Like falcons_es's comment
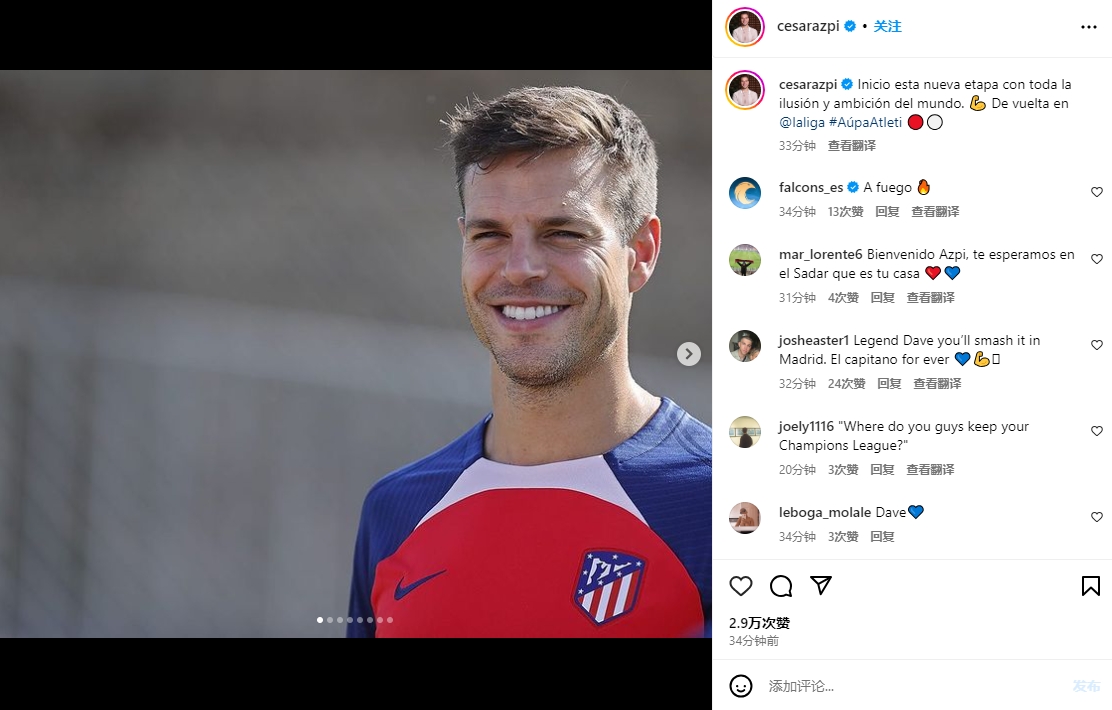The height and width of the screenshot is (710, 1112). point(1096,192)
